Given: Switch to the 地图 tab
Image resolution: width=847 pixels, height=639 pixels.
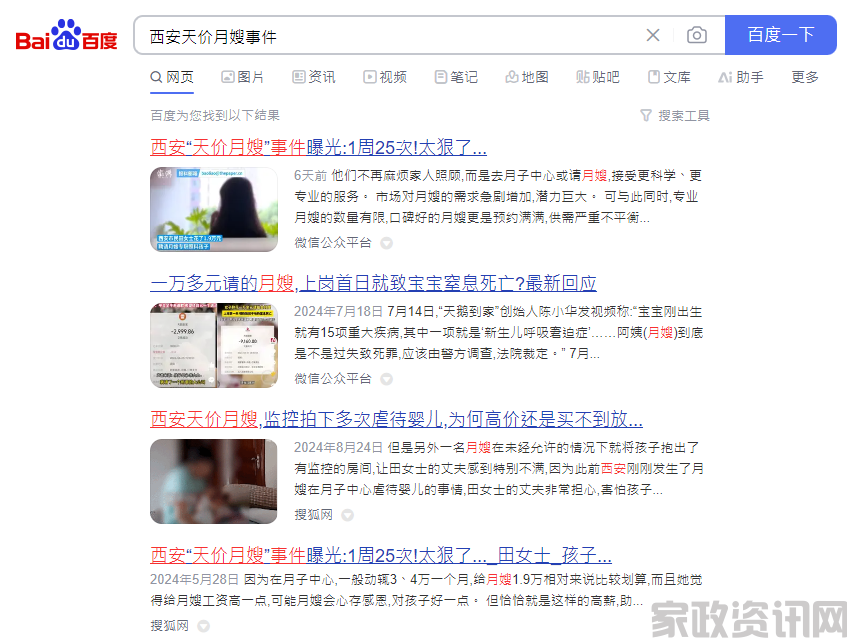Looking at the screenshot, I should (x=527, y=77).
